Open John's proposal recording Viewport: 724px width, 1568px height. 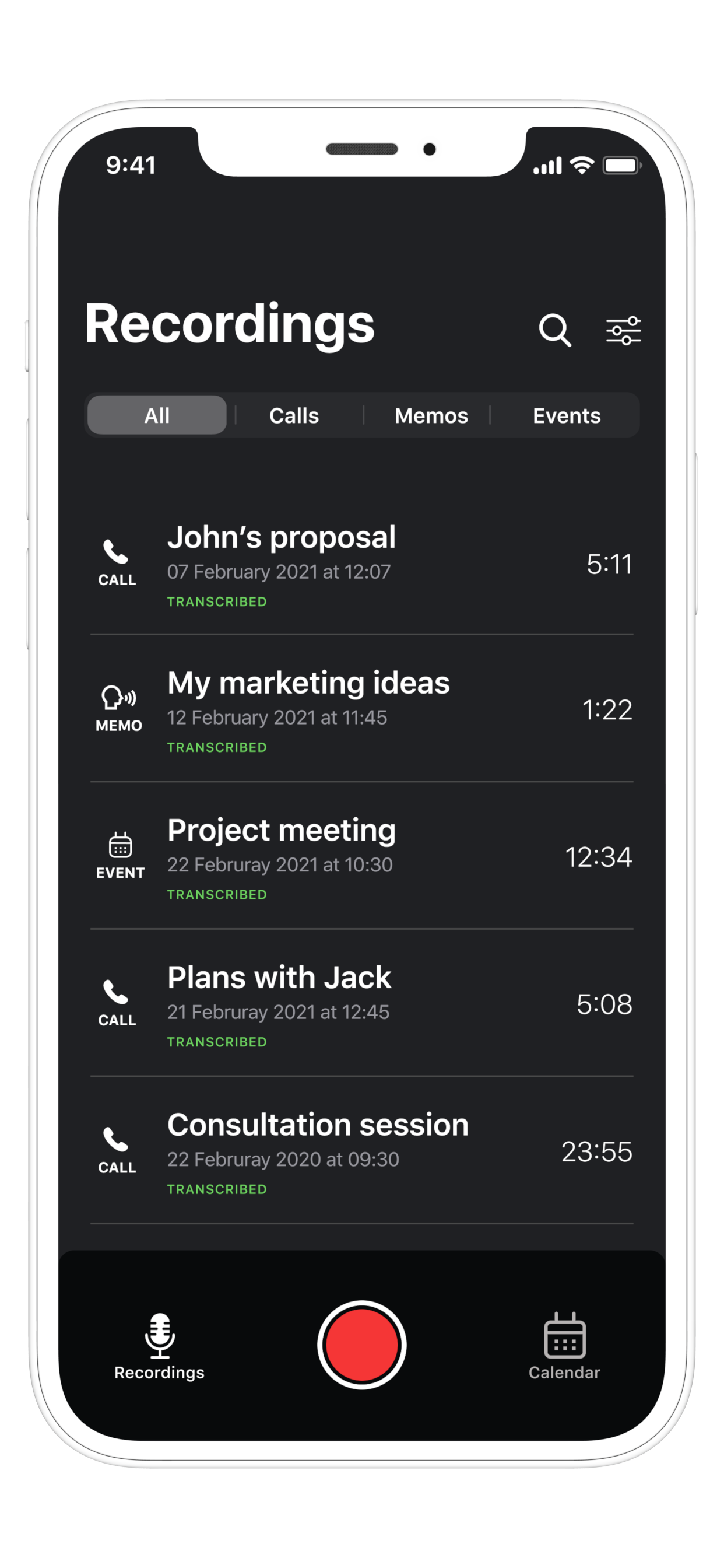(361, 563)
